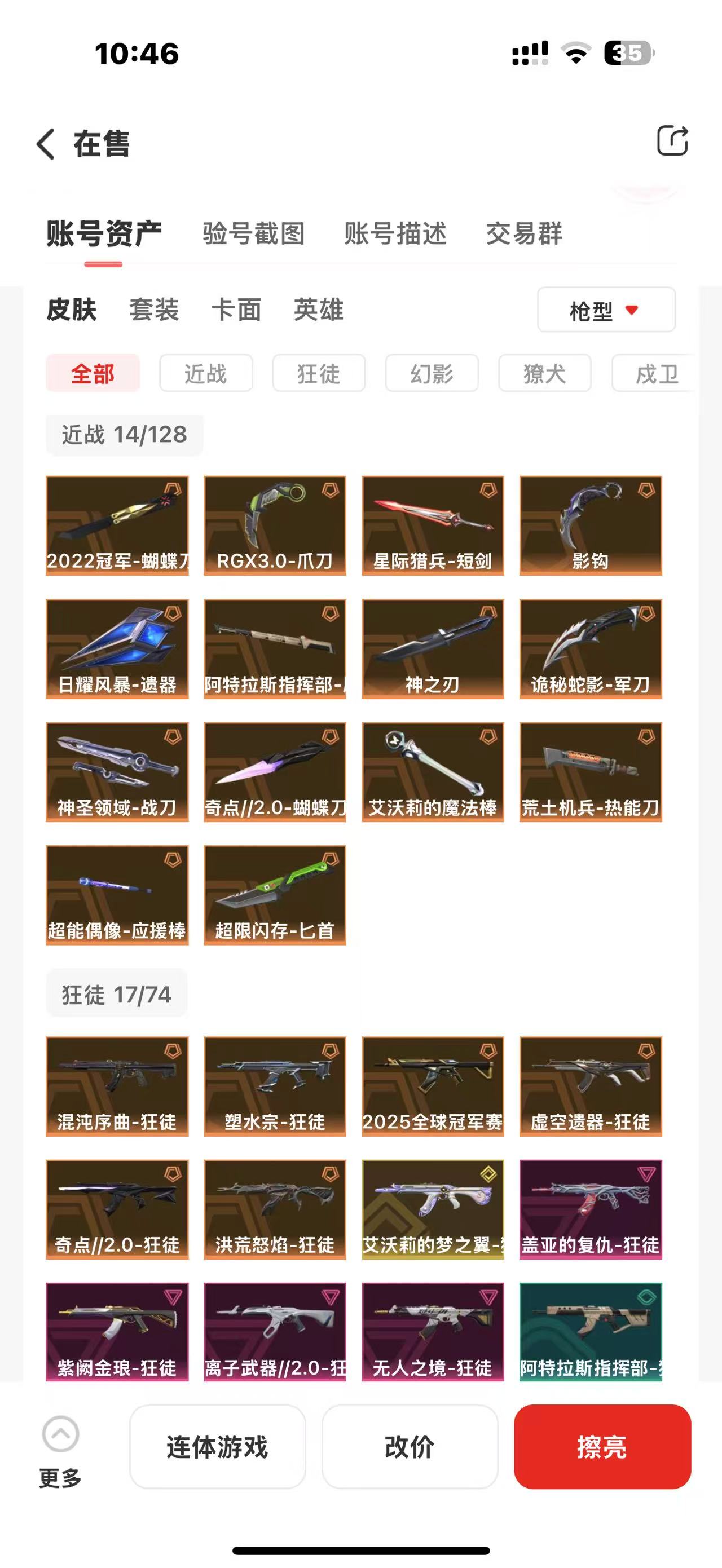Tap the 连体游戏 button
This screenshot has height=1568, width=722.
[x=217, y=1446]
